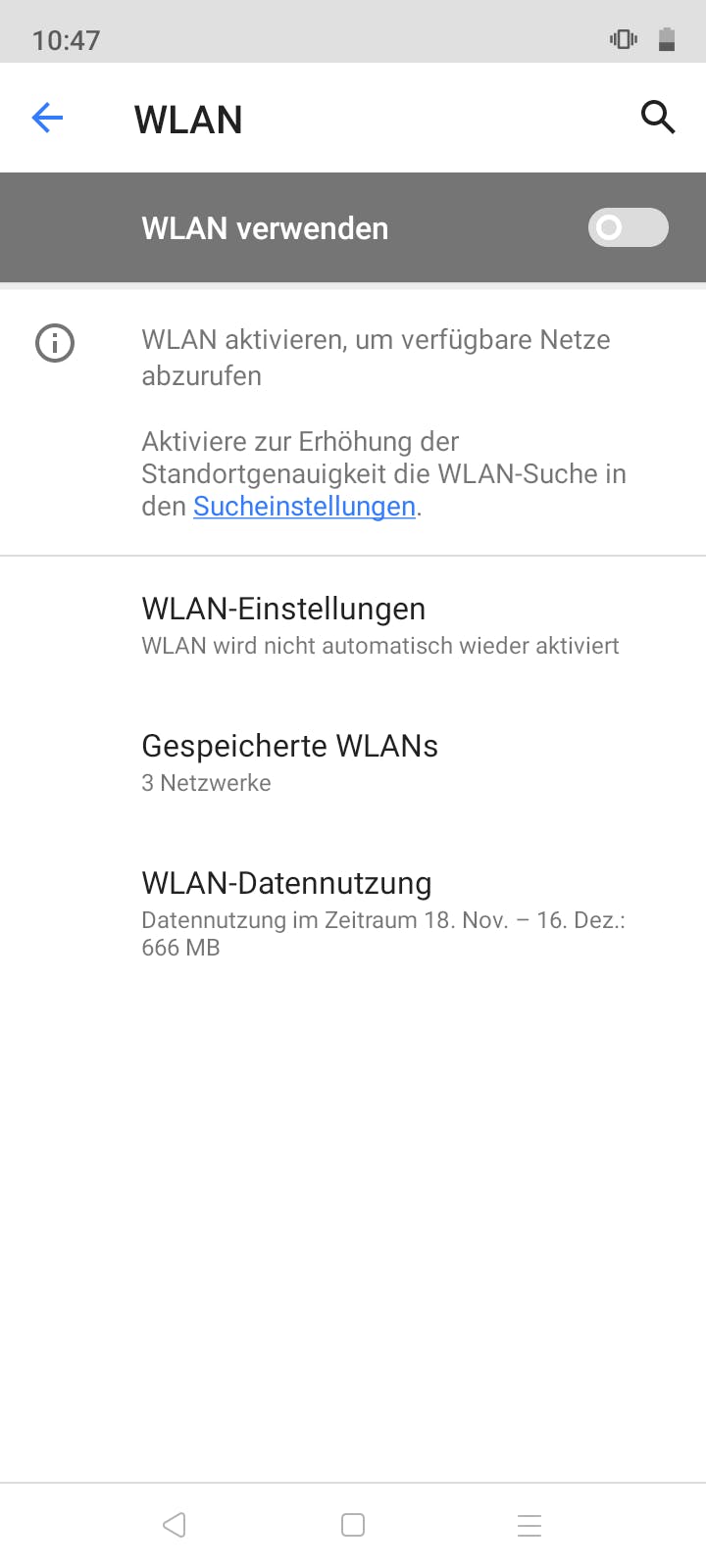Viewport: 706px width, 1568px height.
Task: Open recent apps from navigation bar
Action: point(529,1525)
